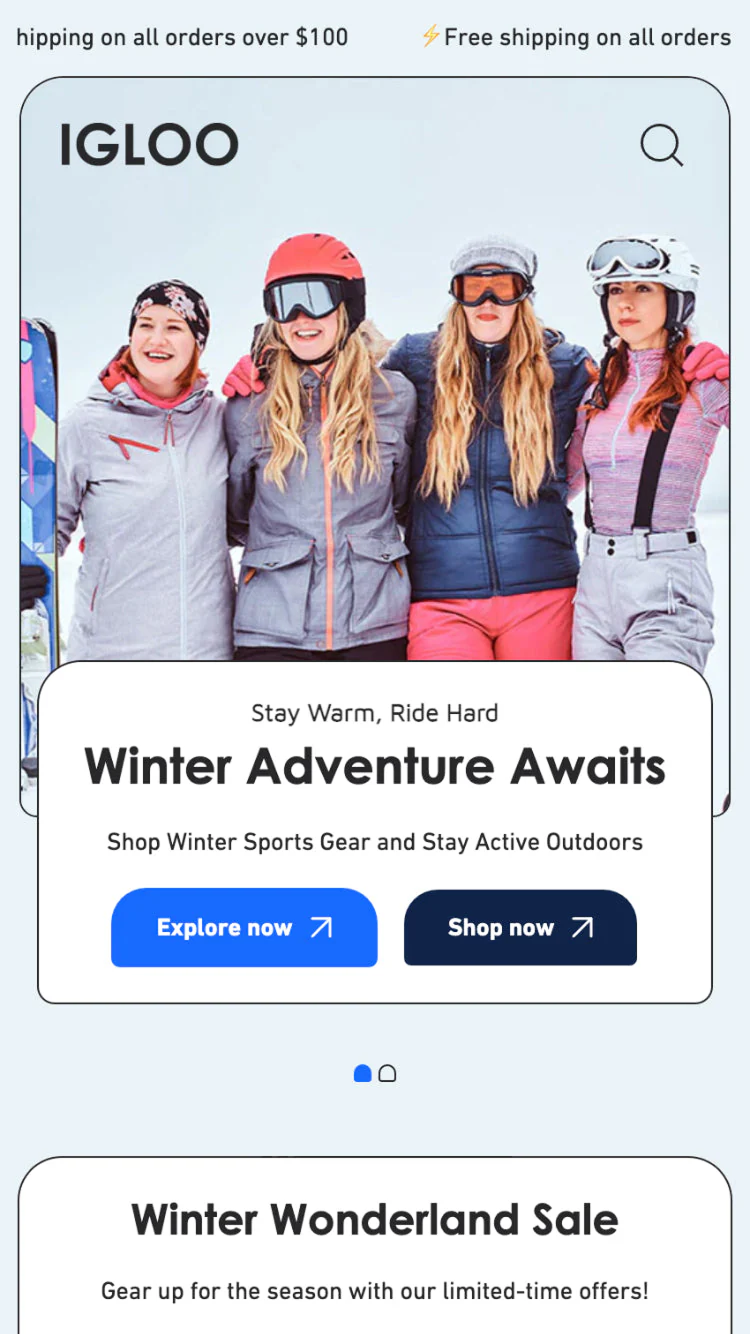
Task: Select the second slide indicator dot
Action: click(x=388, y=1073)
